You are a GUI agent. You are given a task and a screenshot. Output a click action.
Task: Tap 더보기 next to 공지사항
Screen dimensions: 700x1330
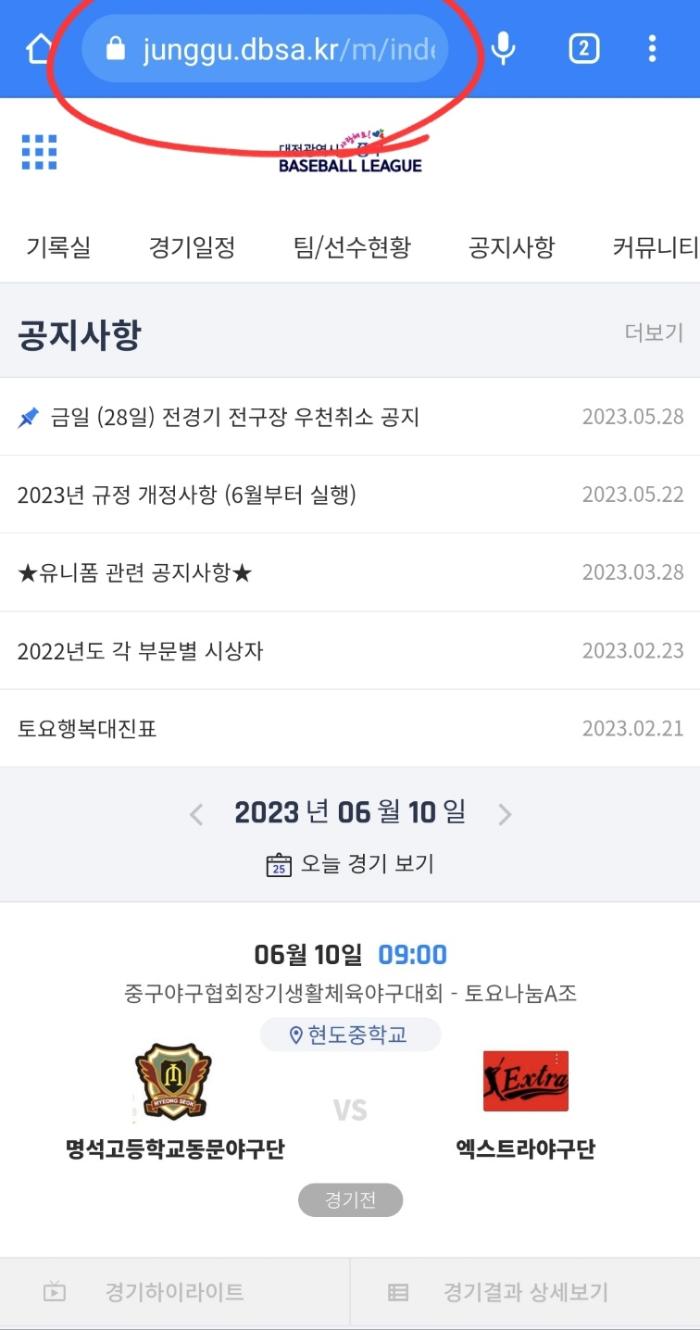click(x=654, y=333)
